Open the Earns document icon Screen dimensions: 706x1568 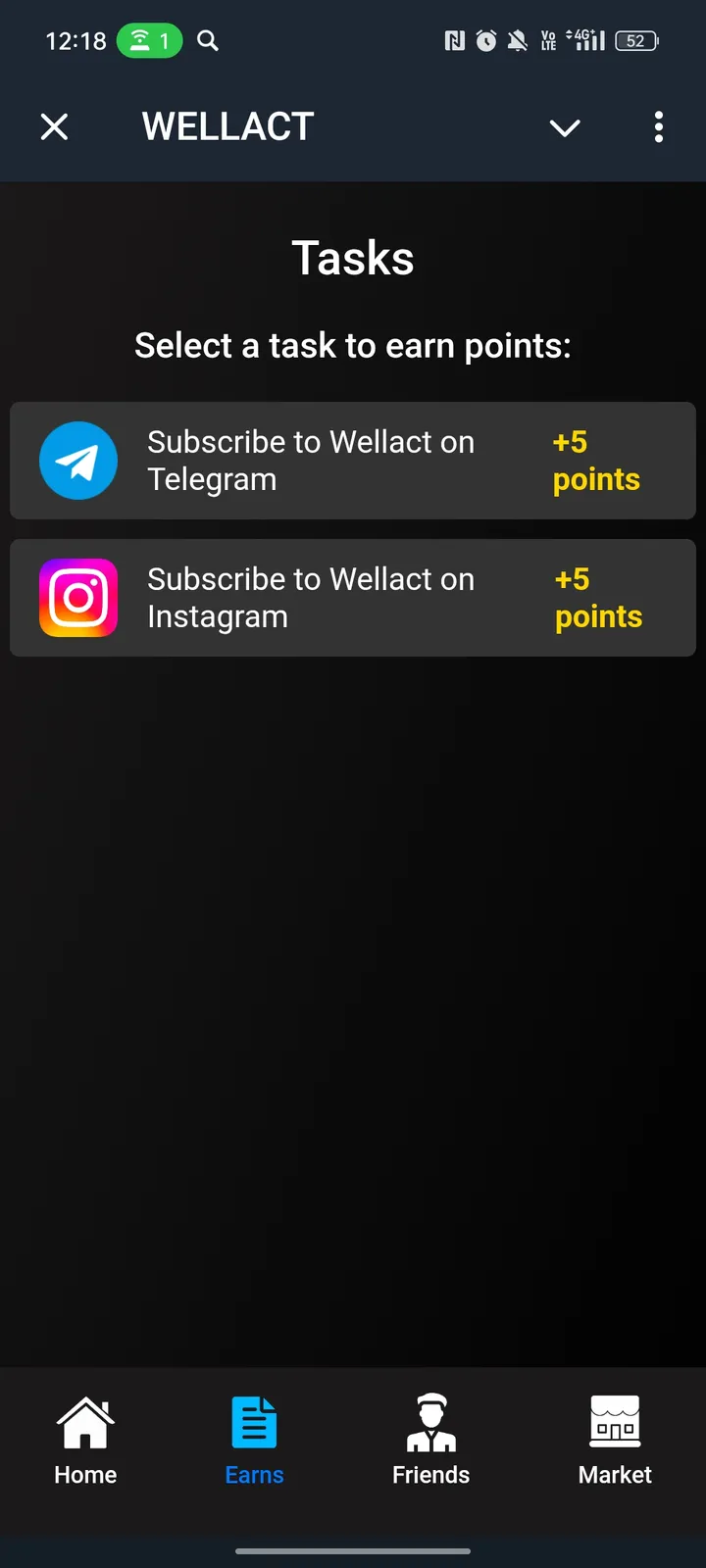[254, 1419]
